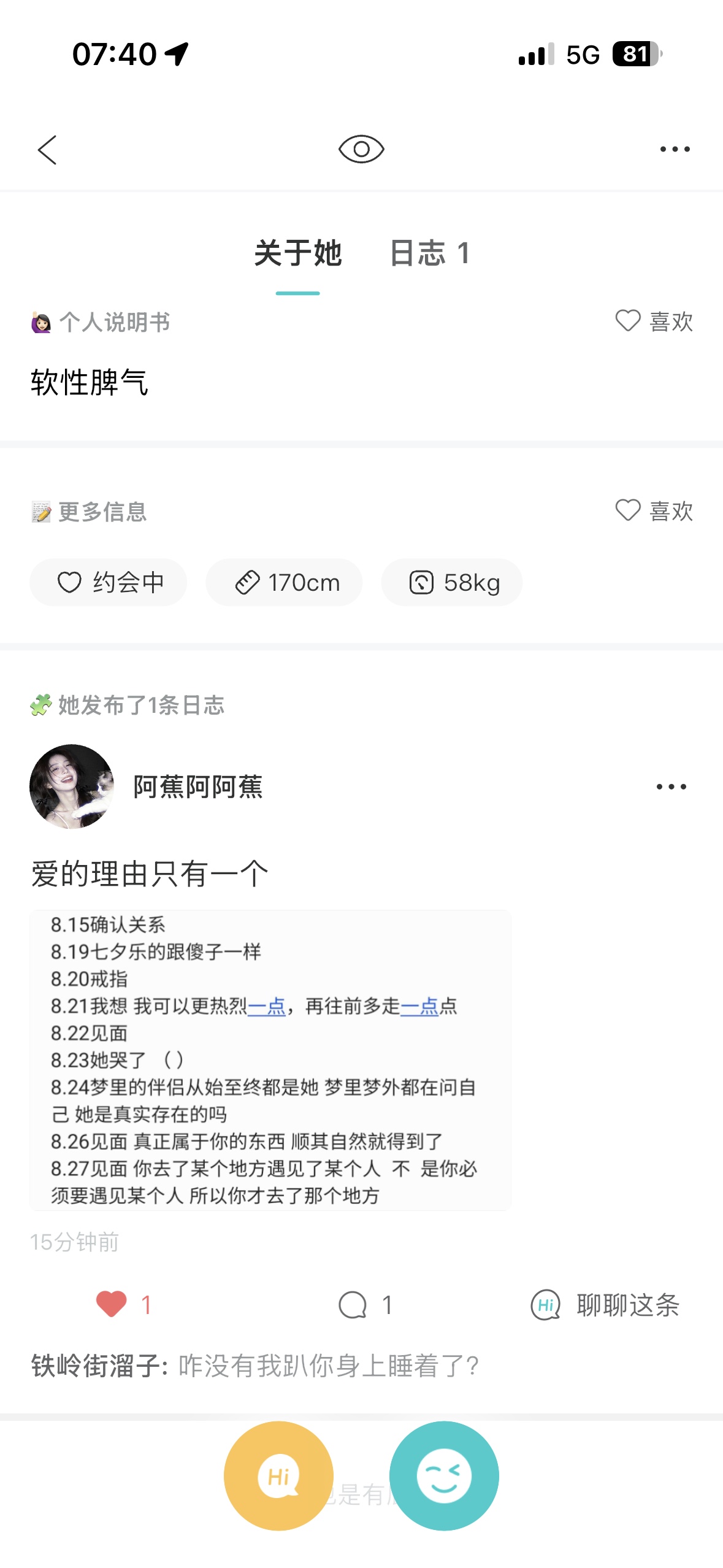Like the 更多信息 section

pos(654,510)
